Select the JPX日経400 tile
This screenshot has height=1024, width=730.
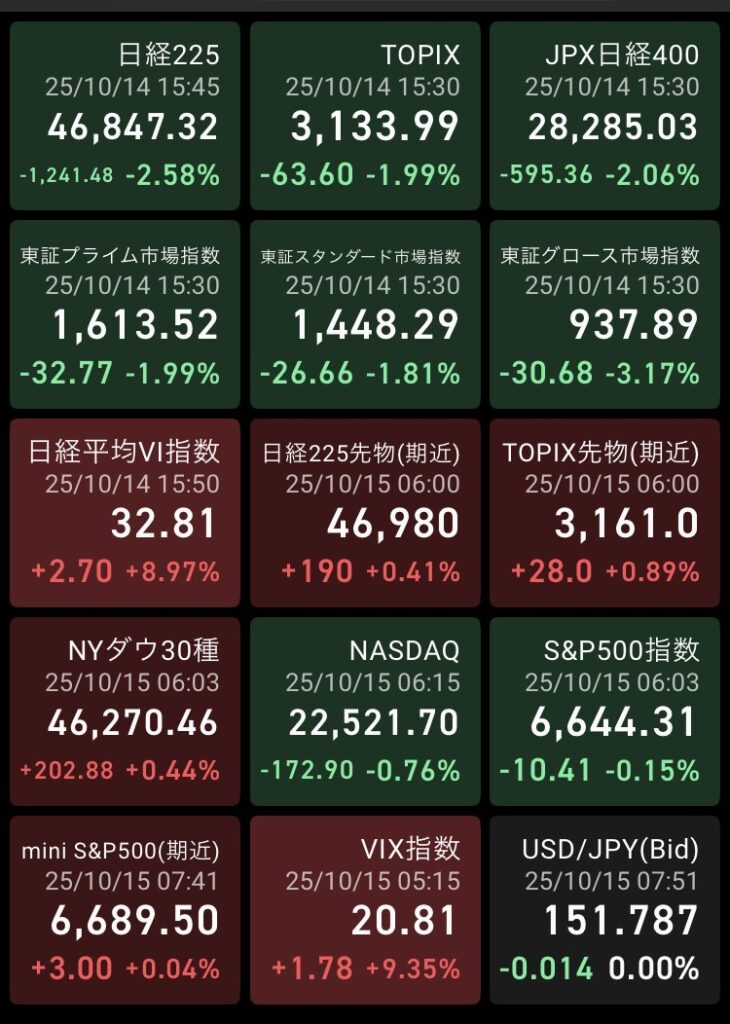[x=605, y=115]
